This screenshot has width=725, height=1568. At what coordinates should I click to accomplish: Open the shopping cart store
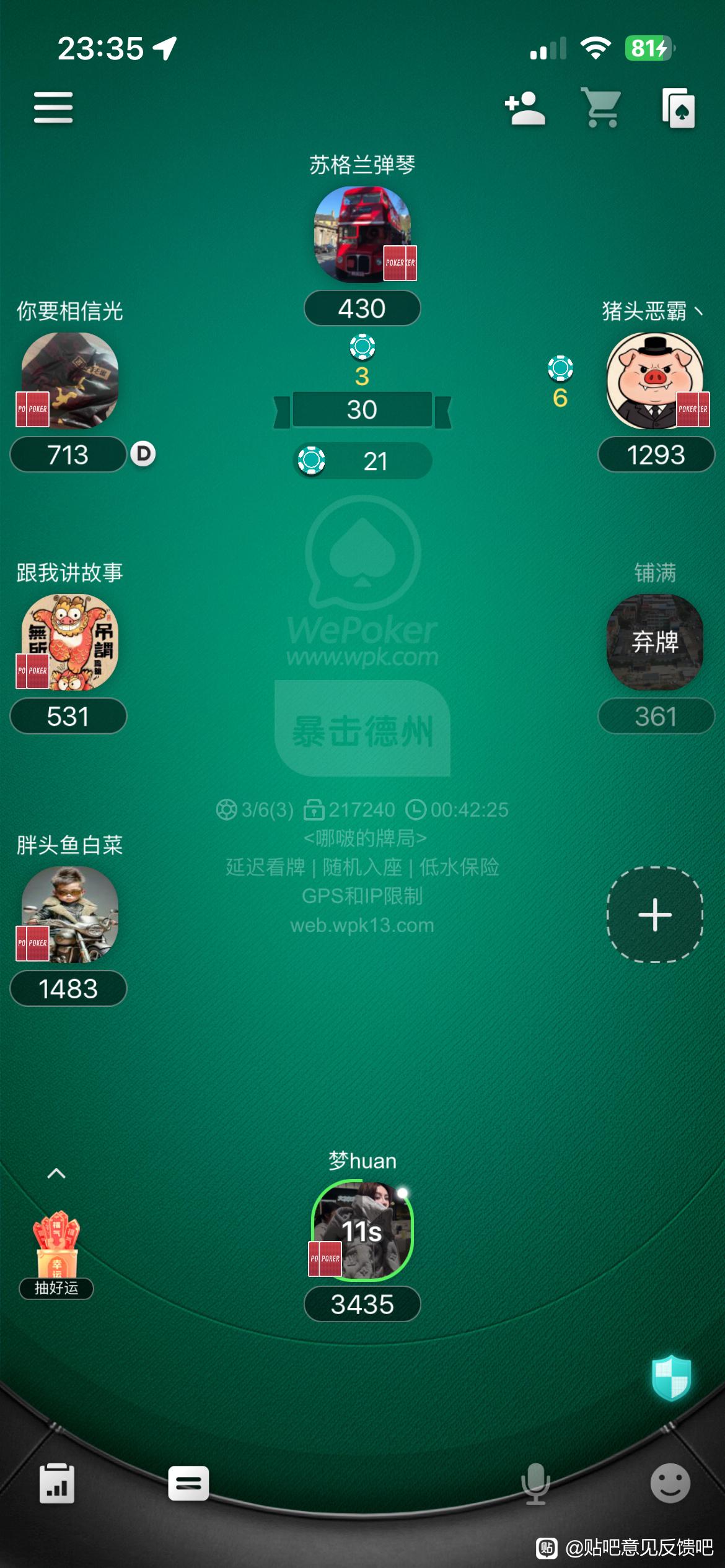click(x=600, y=108)
